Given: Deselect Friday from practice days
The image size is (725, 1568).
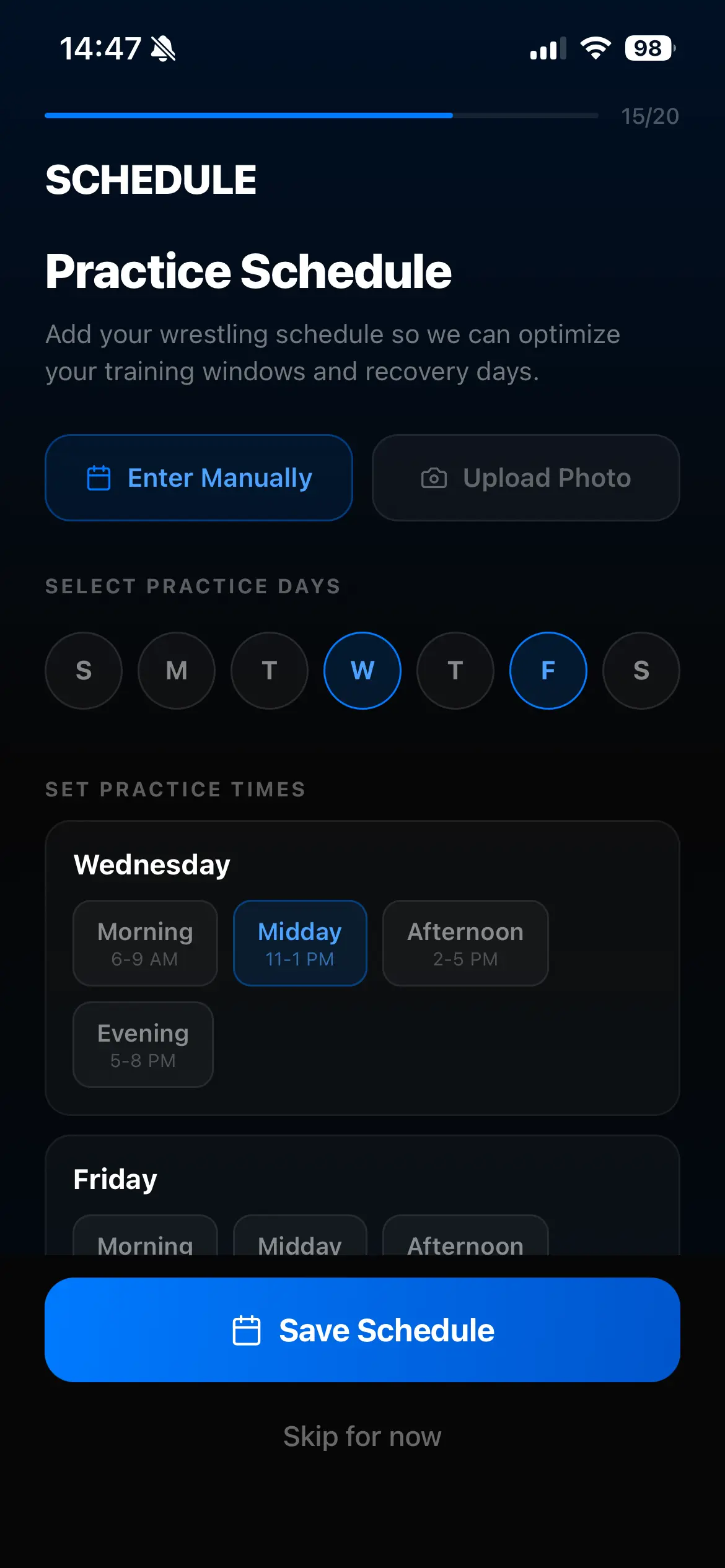Looking at the screenshot, I should (x=548, y=670).
